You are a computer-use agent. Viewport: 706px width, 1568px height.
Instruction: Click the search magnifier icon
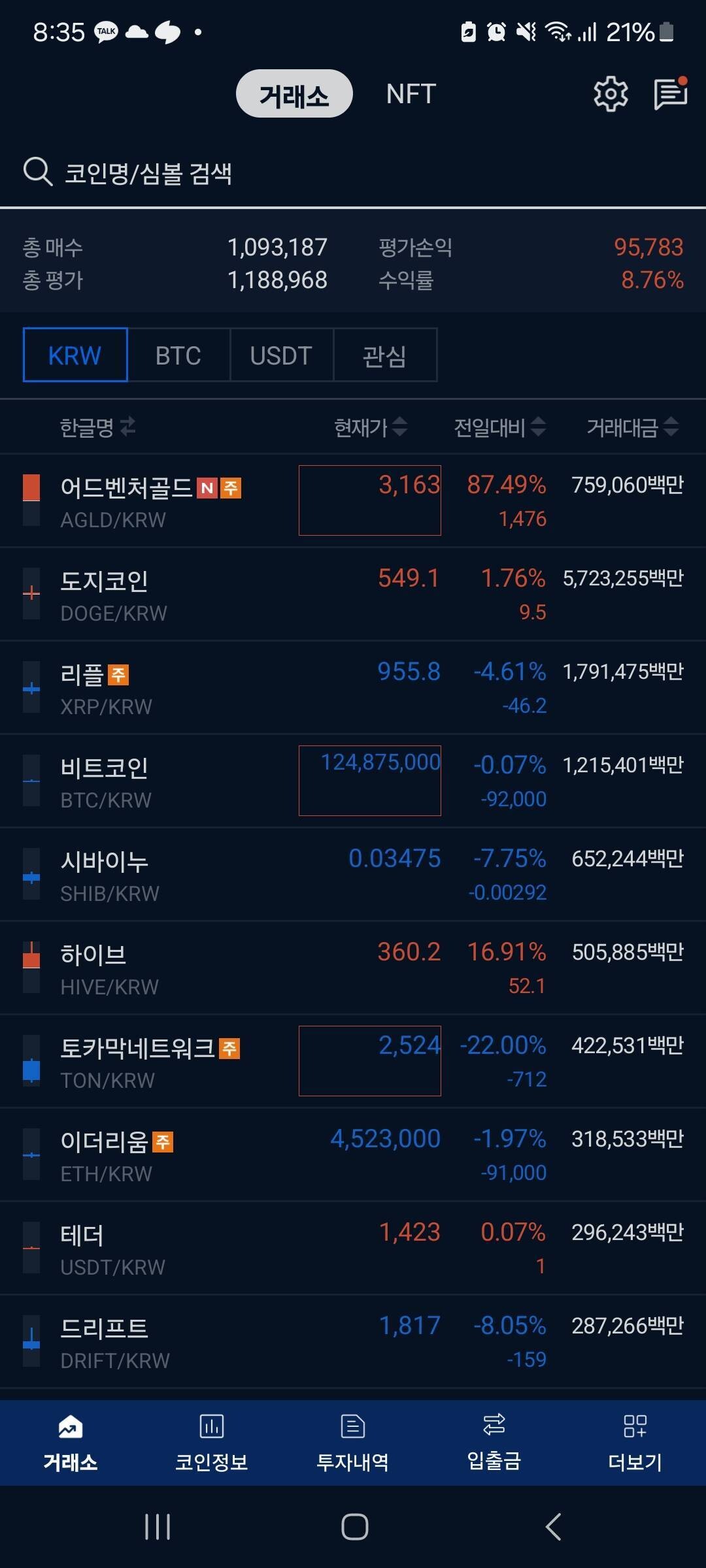[37, 172]
